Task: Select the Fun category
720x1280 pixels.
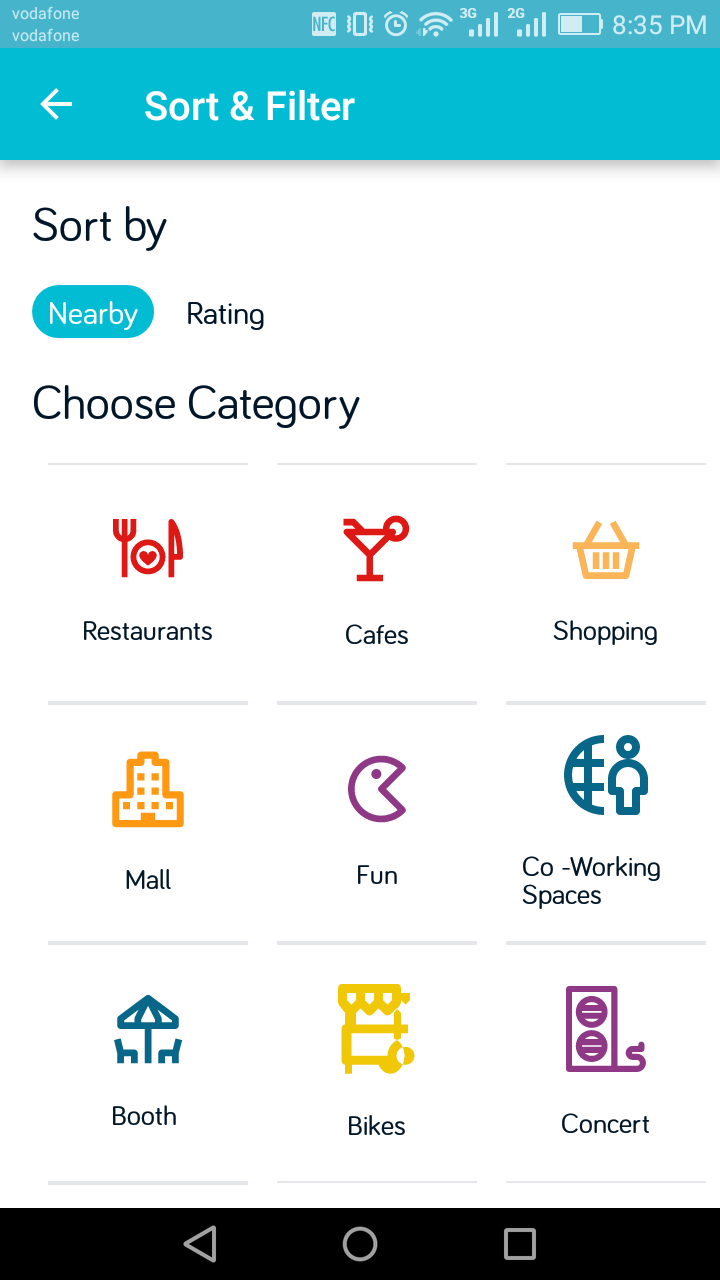Action: point(377,822)
